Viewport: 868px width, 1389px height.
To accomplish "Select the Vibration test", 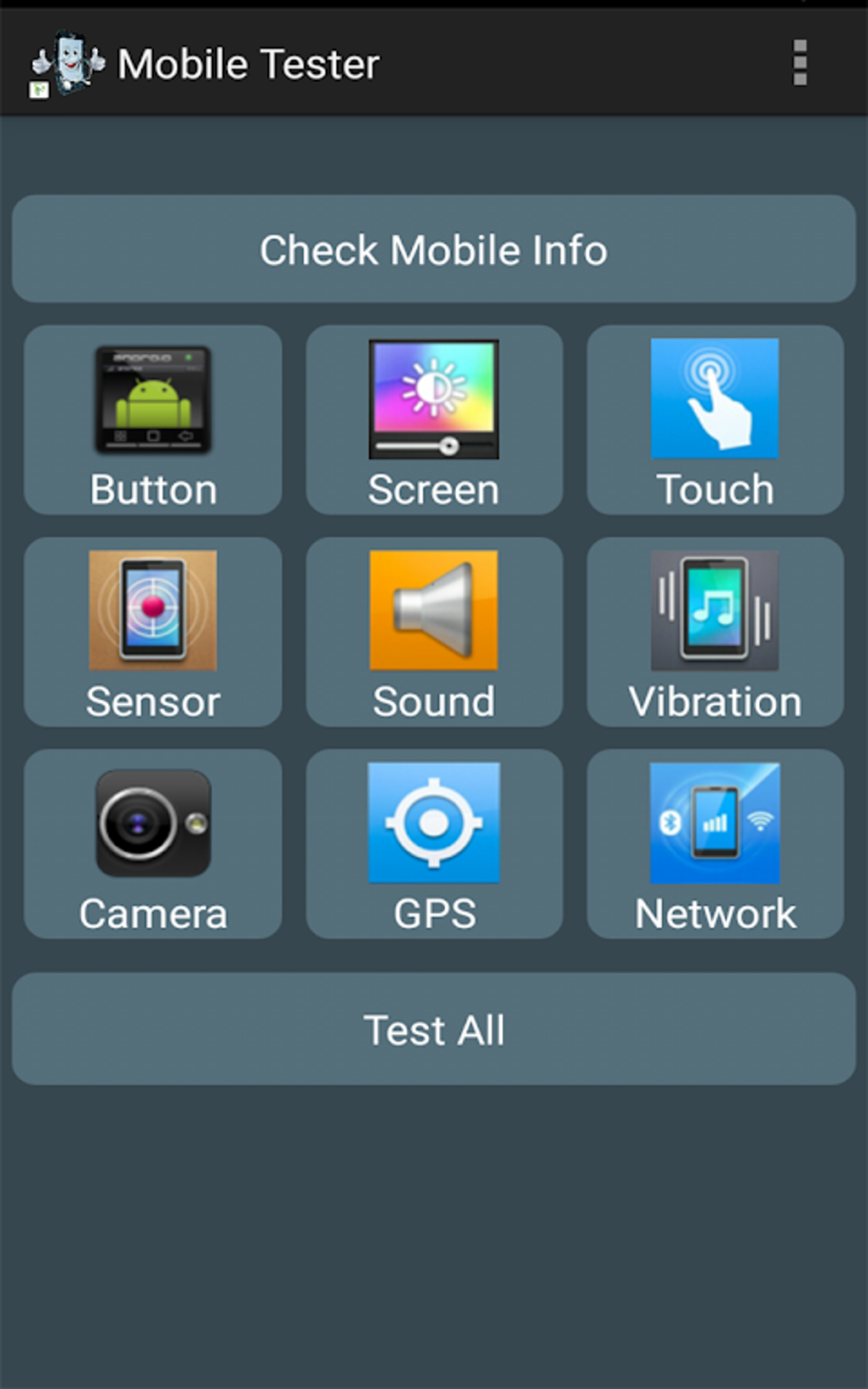I will (x=715, y=632).
